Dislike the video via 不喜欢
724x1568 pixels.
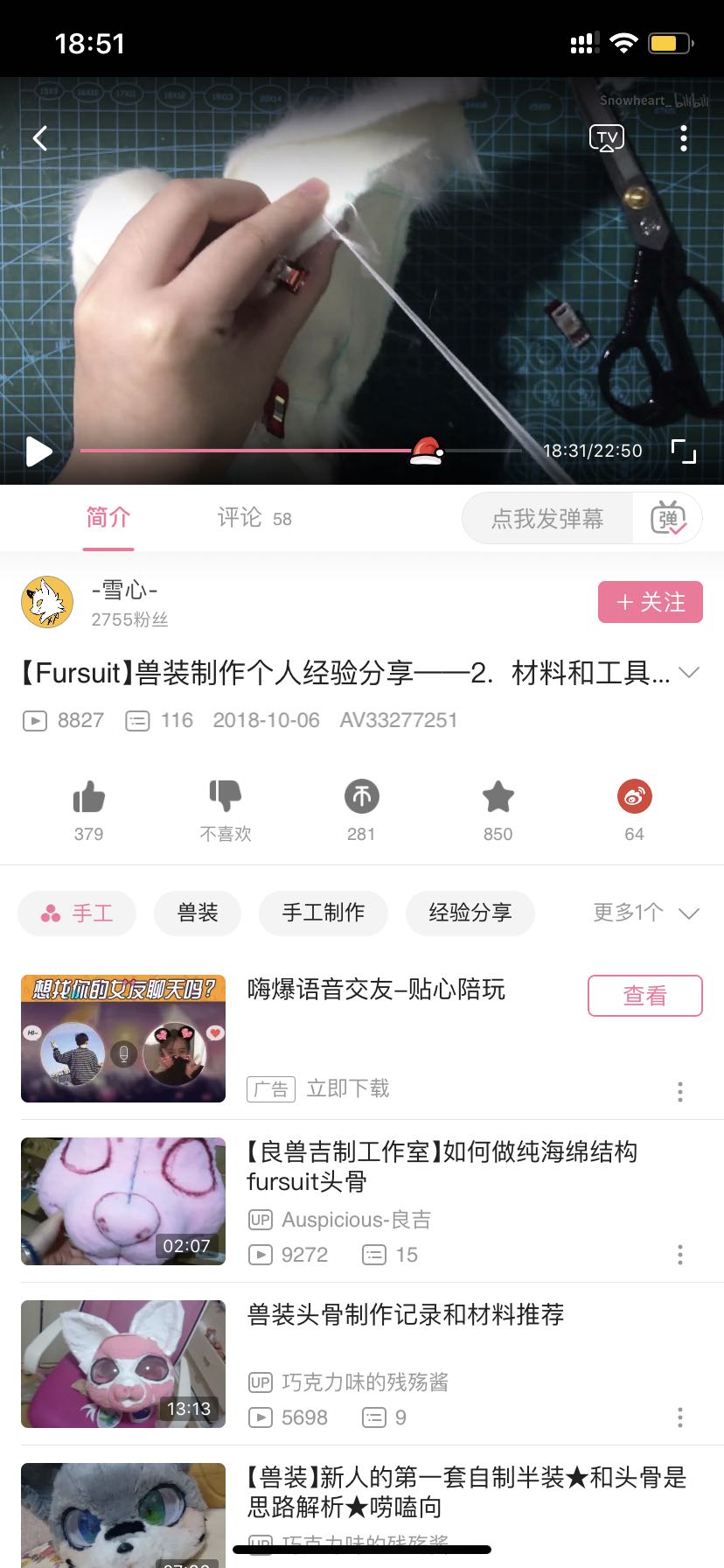click(226, 797)
